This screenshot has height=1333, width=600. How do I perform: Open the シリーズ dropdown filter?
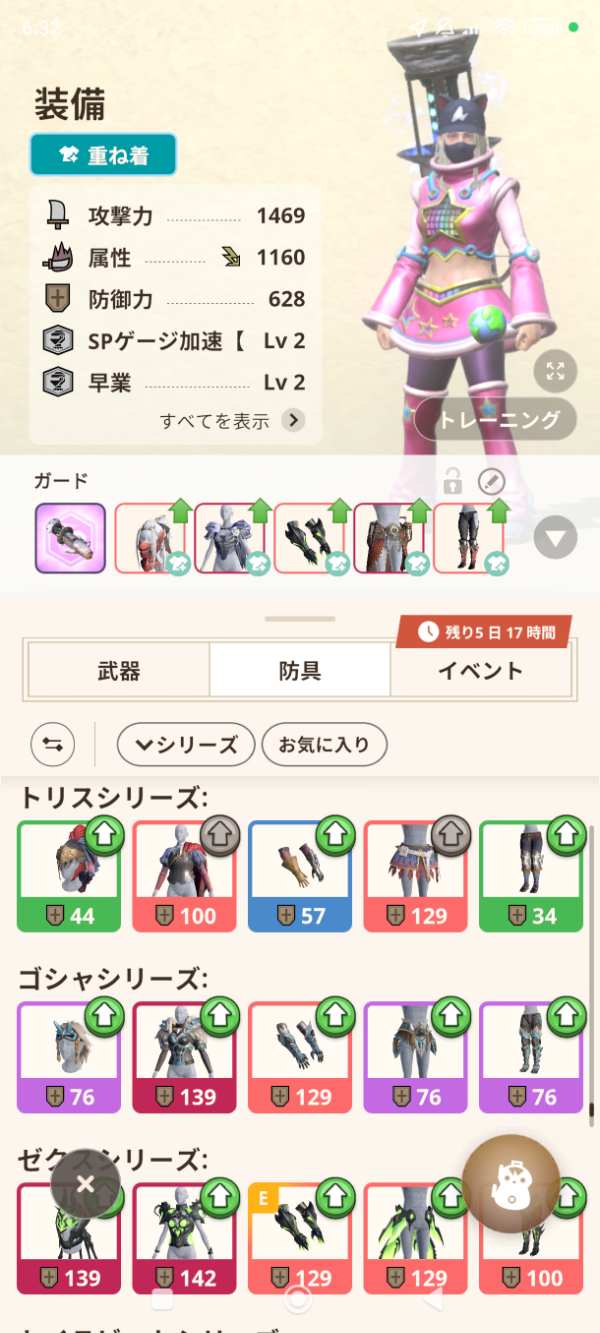click(x=186, y=744)
